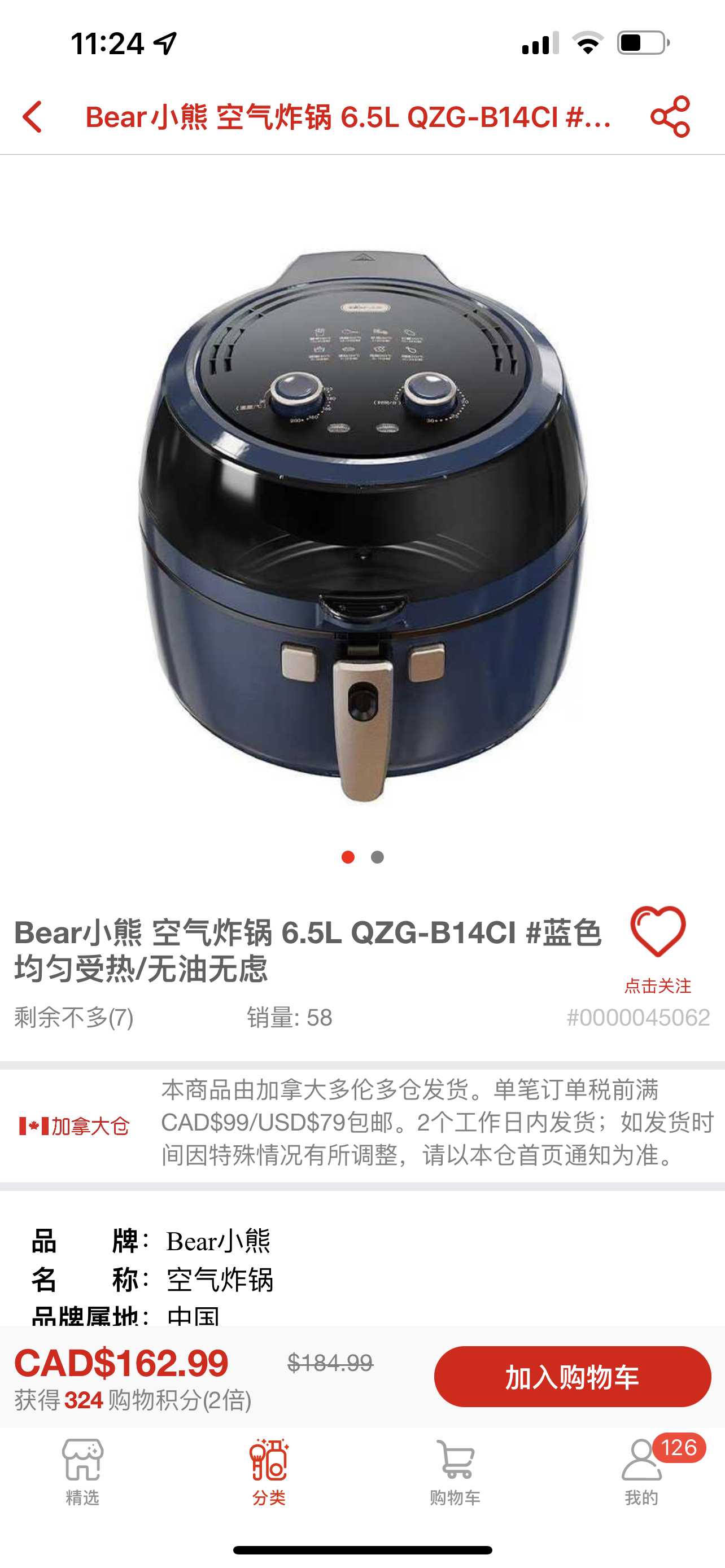Share this air fryer product
This screenshot has height=1568, width=725.
670,116
